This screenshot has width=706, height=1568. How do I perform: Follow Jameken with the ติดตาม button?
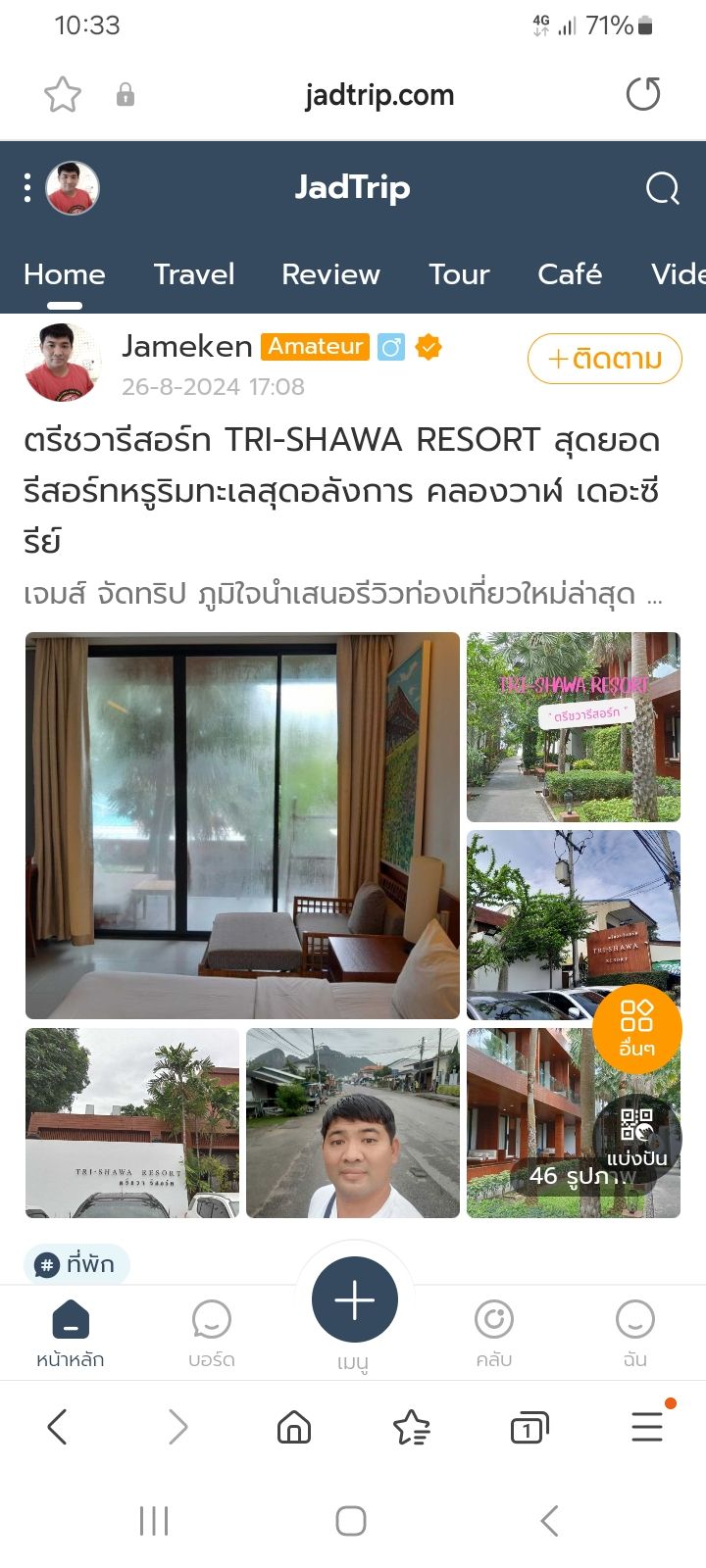click(604, 359)
